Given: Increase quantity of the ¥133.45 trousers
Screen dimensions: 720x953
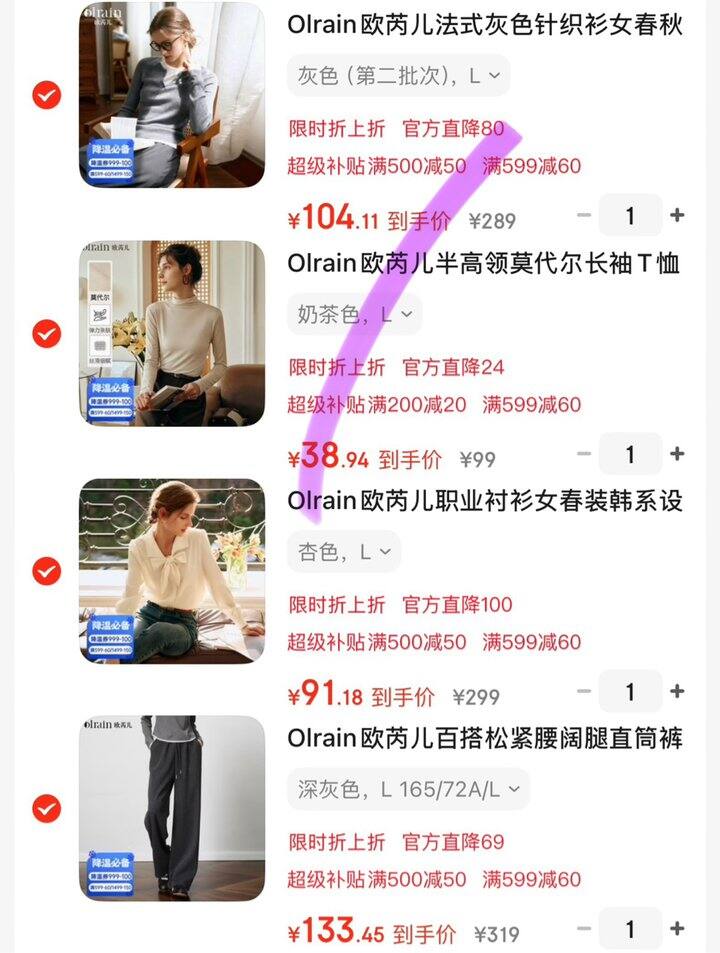Looking at the screenshot, I should (677, 929).
